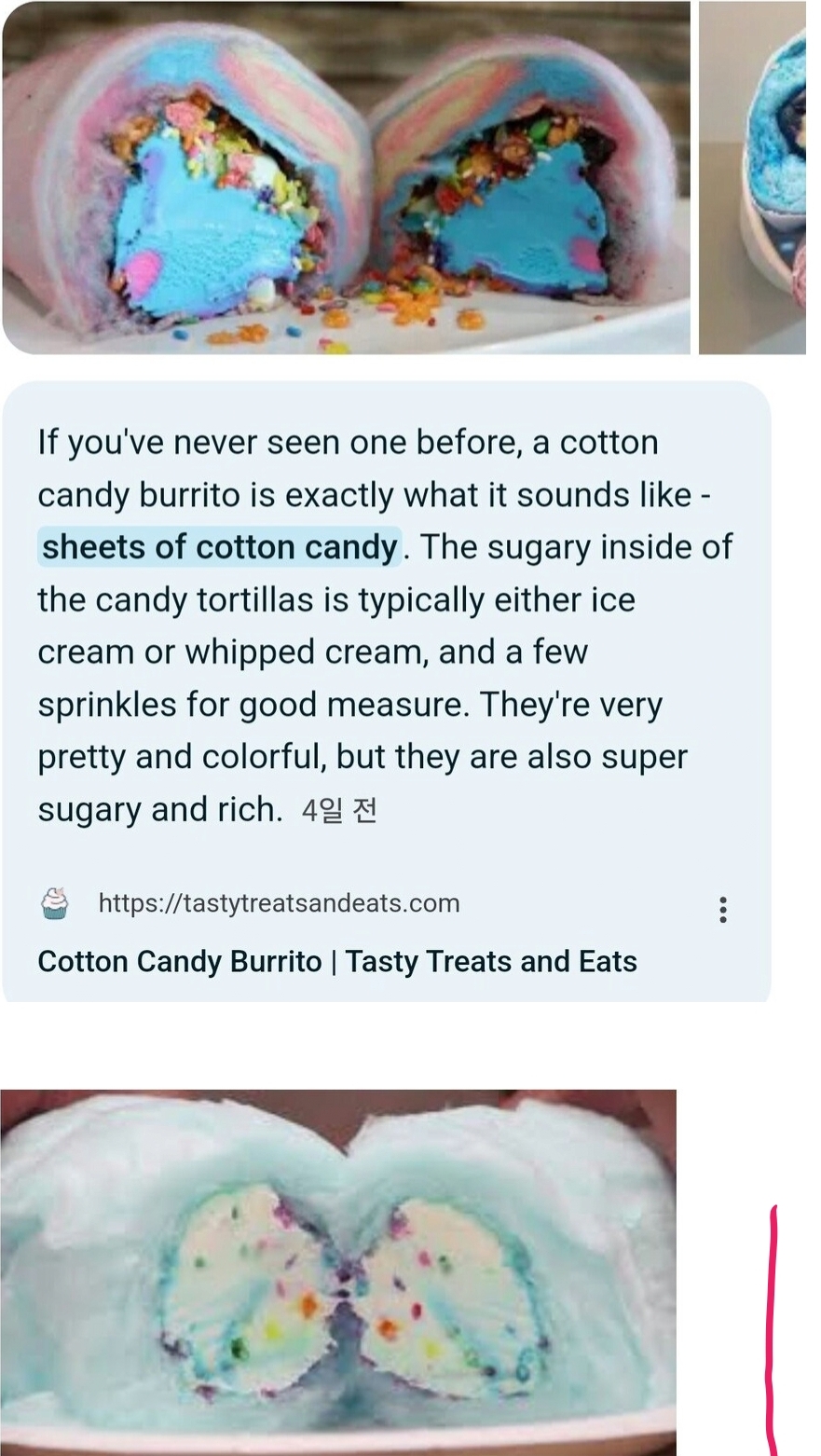Open the three-dot menu on the snippet
Viewport: 821px width, 1456px height.
[x=723, y=910]
